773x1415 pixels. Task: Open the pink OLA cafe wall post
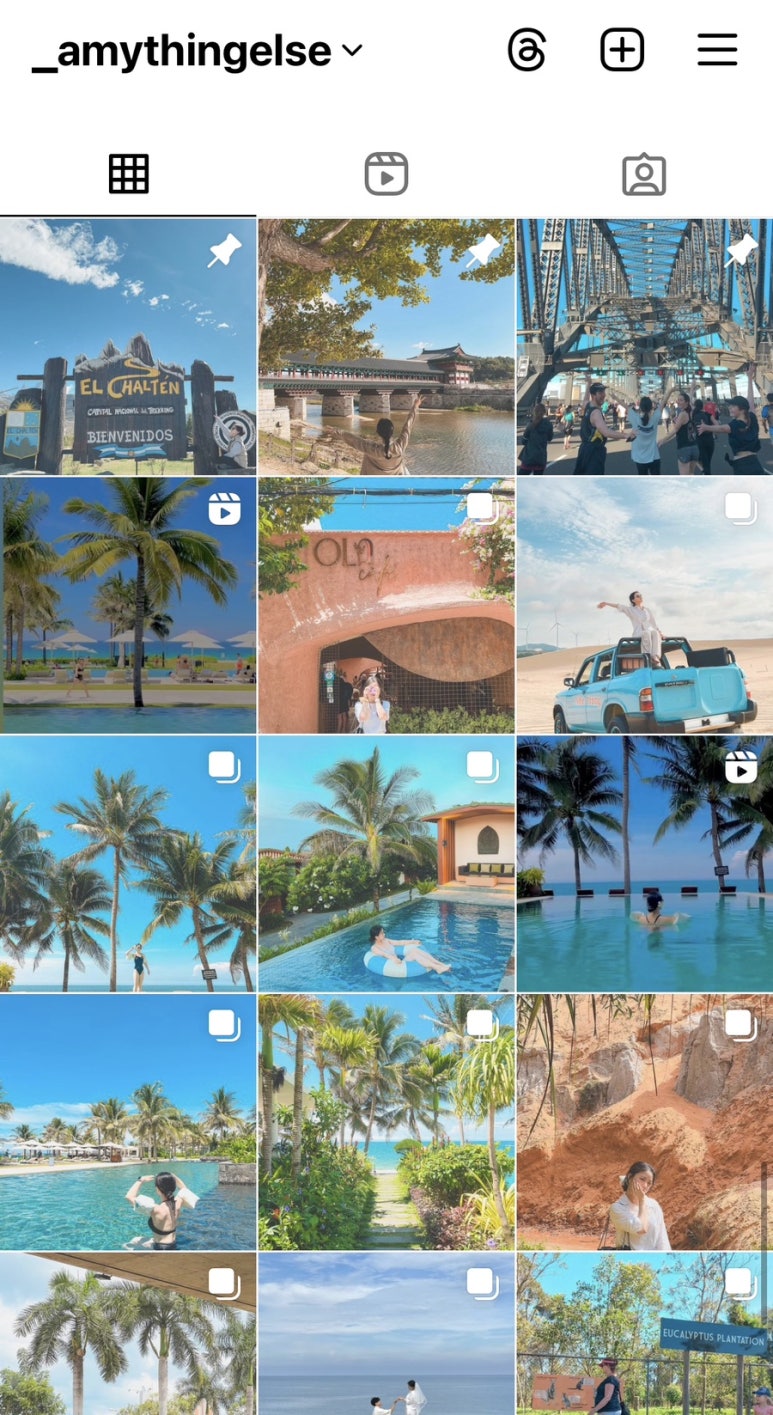pos(386,605)
